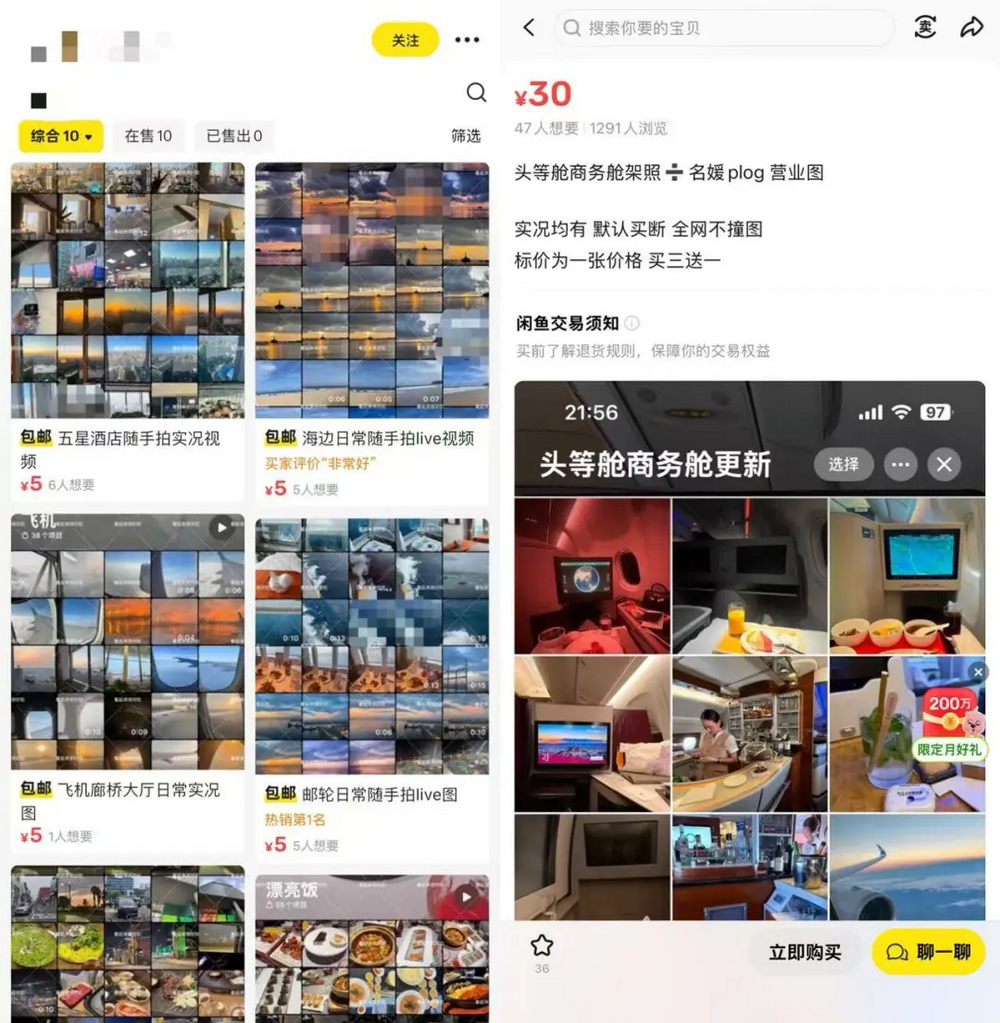The image size is (1000, 1023).
Task: Switch to the 在售 tab
Action: point(148,136)
